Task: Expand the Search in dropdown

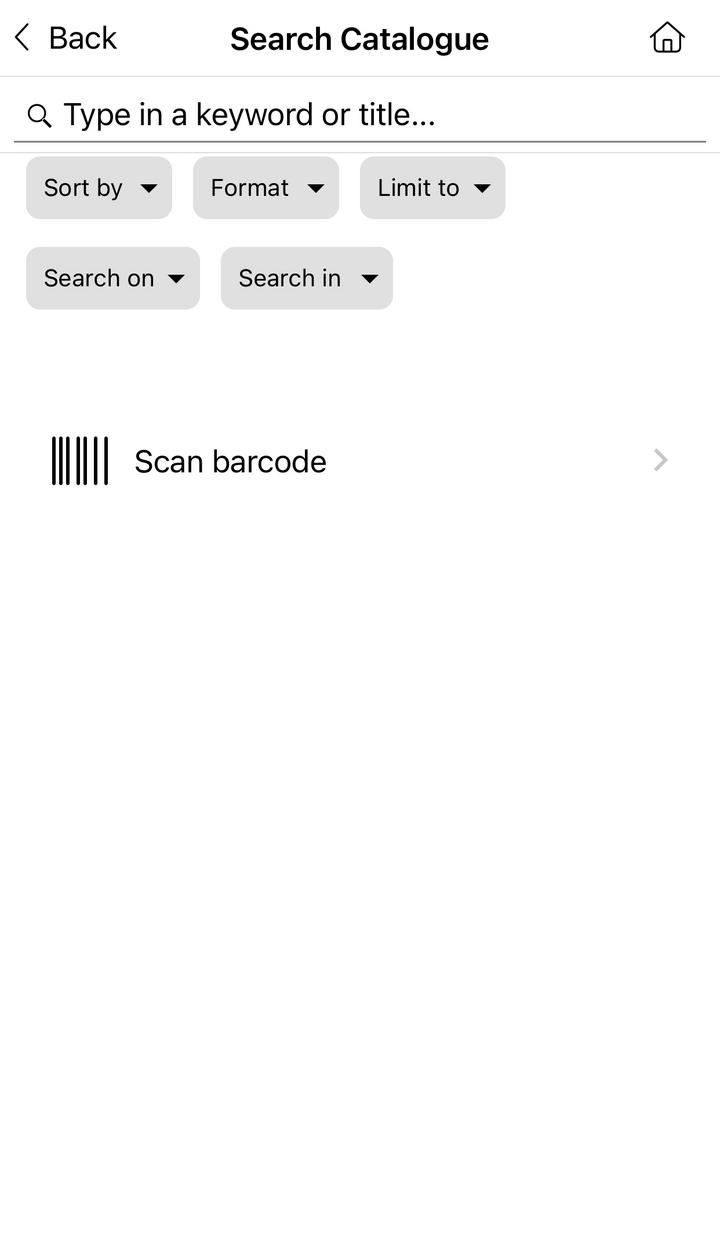Action: (x=307, y=278)
